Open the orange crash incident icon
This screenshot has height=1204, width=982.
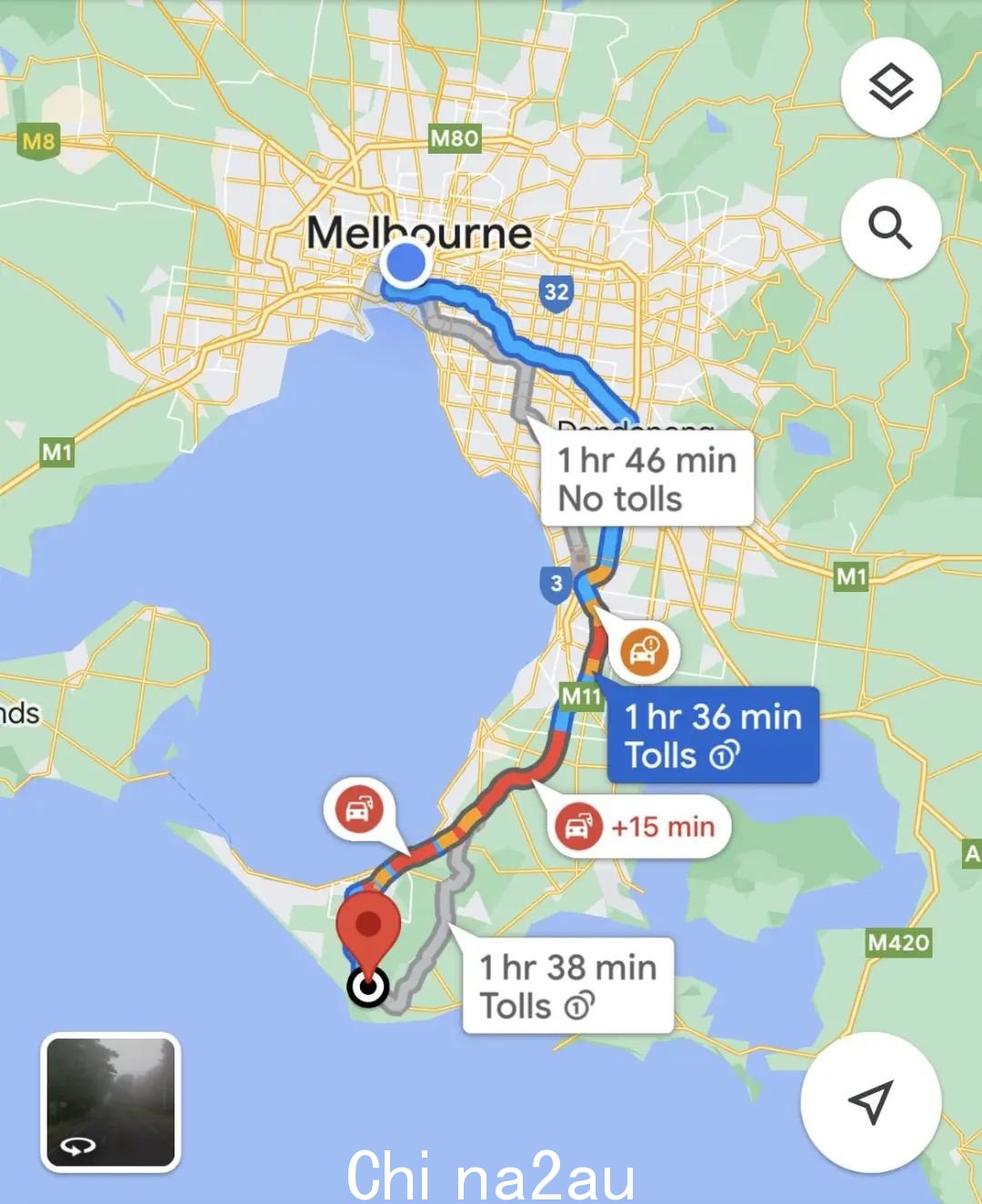click(644, 651)
